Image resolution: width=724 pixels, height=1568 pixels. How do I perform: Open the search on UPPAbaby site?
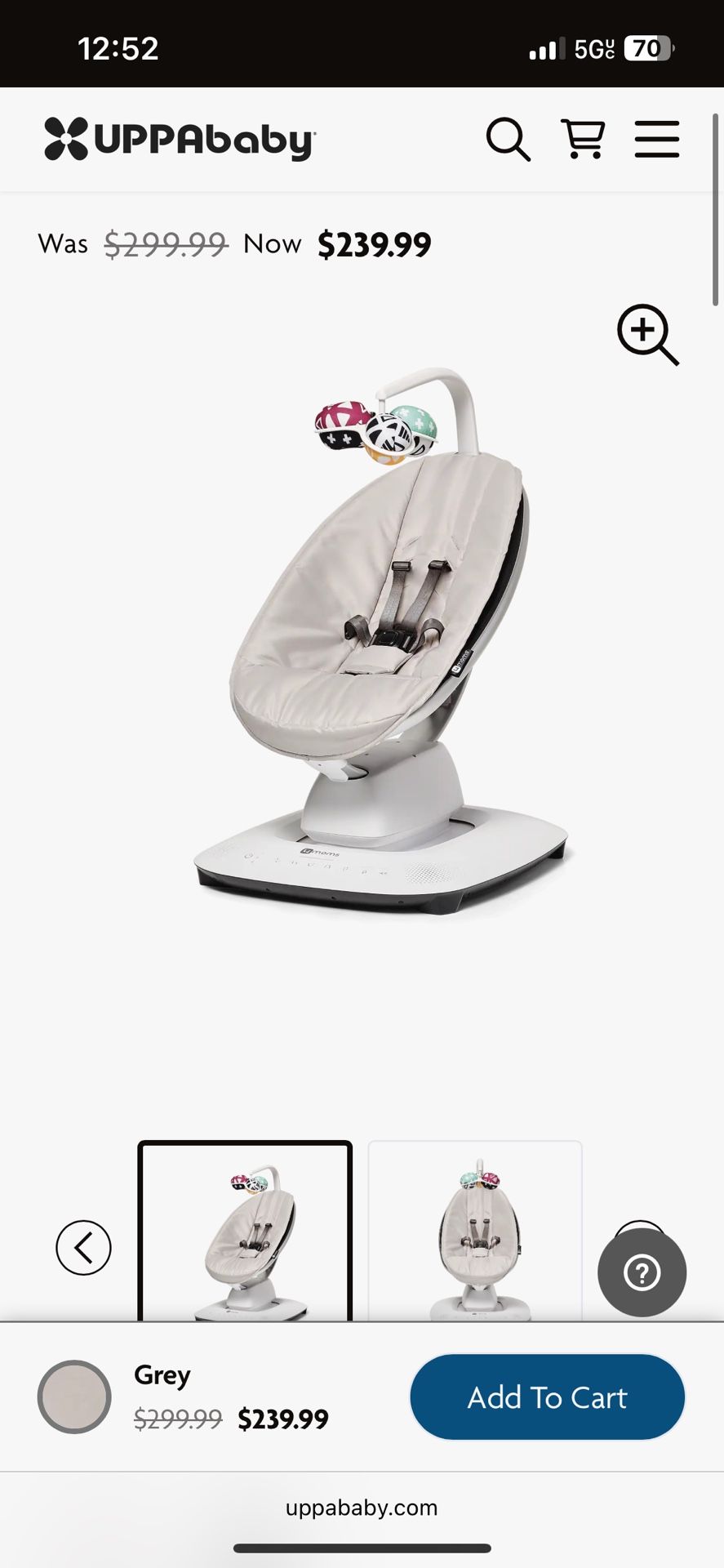pos(508,140)
